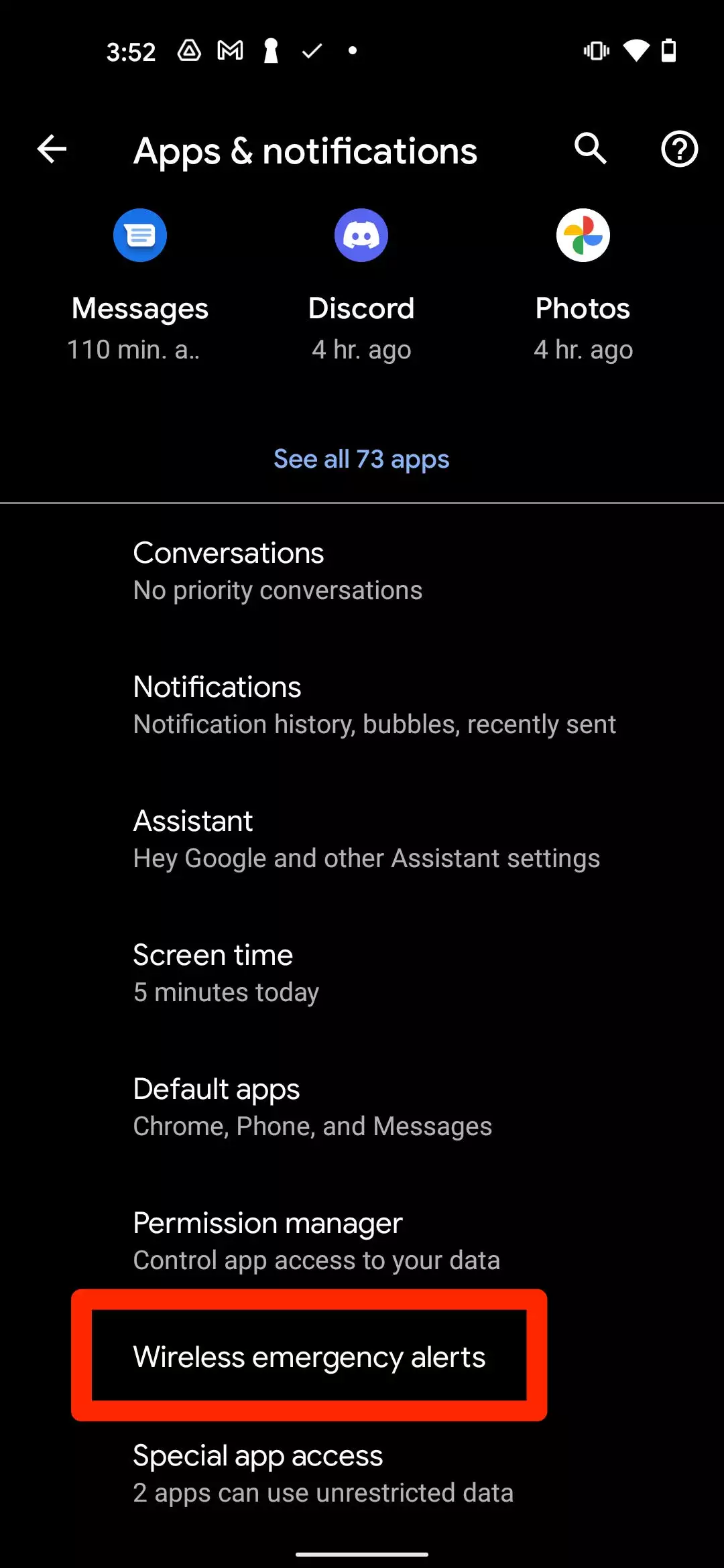
Task: Open Special app access
Action: click(x=362, y=1474)
